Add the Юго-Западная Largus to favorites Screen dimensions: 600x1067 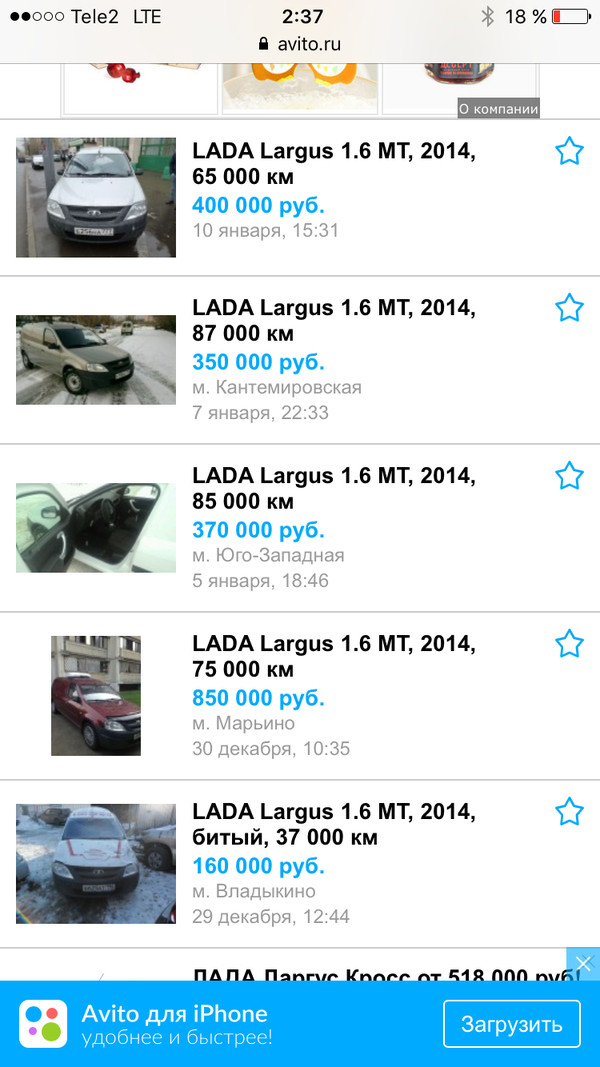click(569, 476)
